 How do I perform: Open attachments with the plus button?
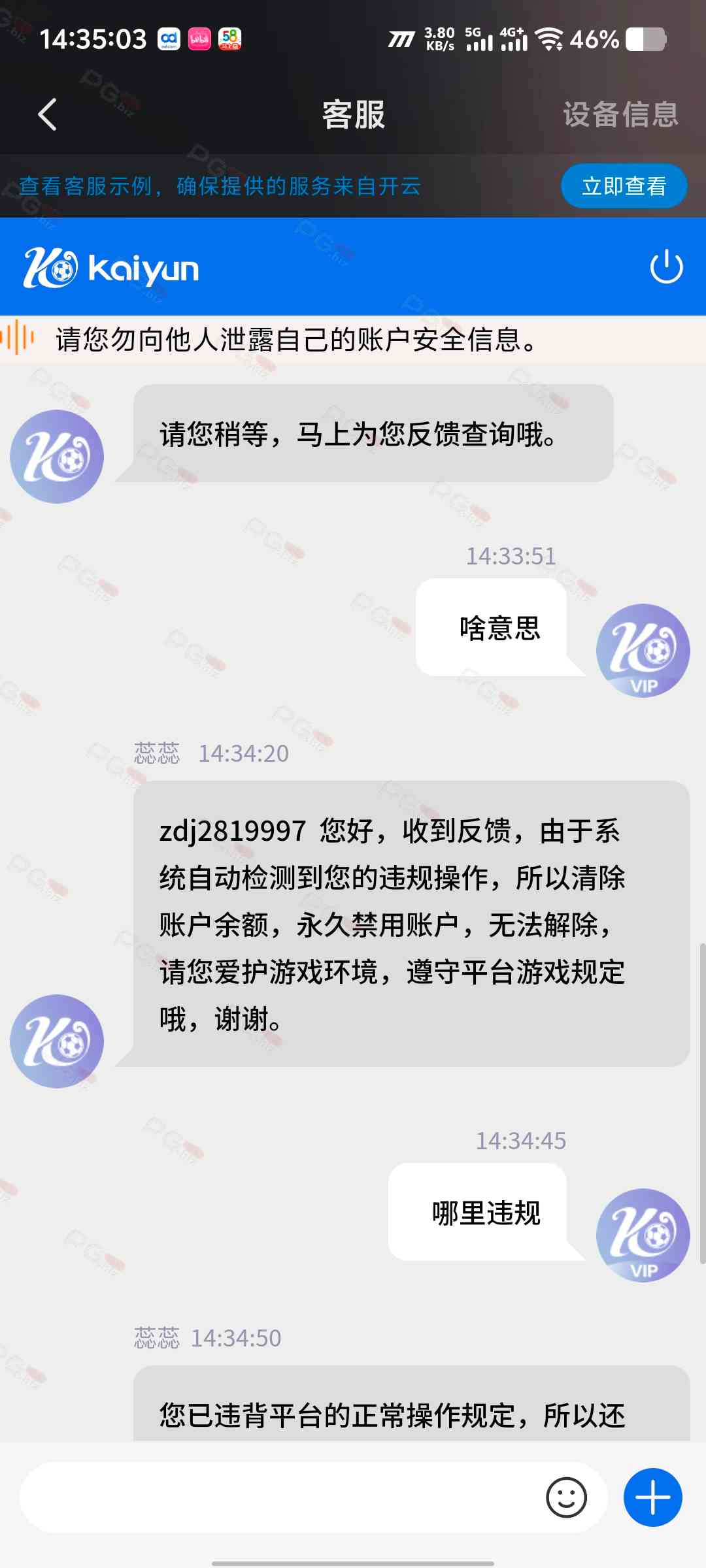(x=652, y=1497)
